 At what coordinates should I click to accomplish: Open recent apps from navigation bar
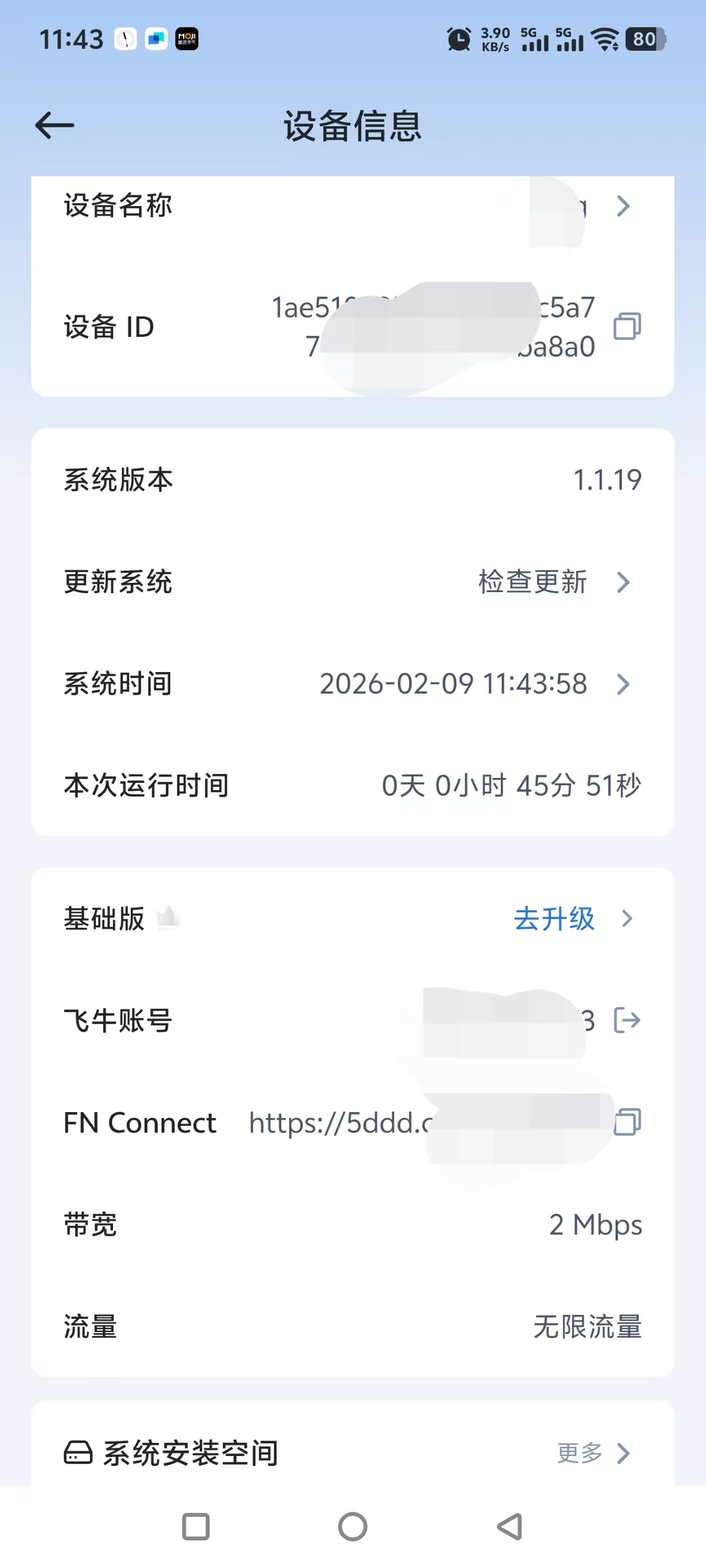pos(196,1527)
